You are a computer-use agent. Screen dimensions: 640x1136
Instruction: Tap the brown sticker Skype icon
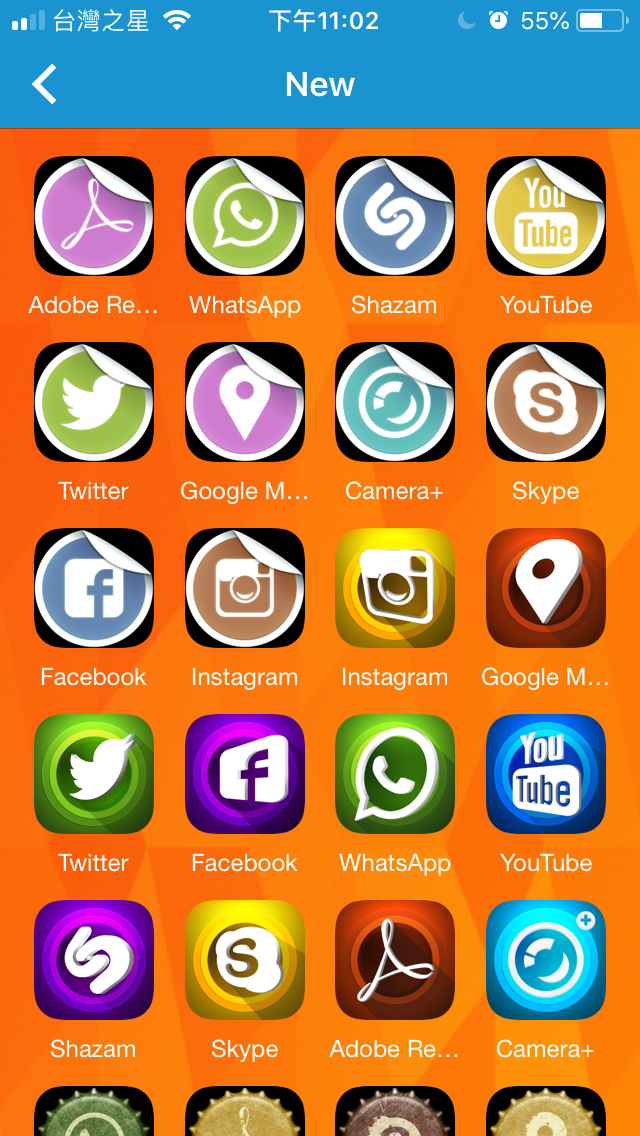(x=546, y=402)
